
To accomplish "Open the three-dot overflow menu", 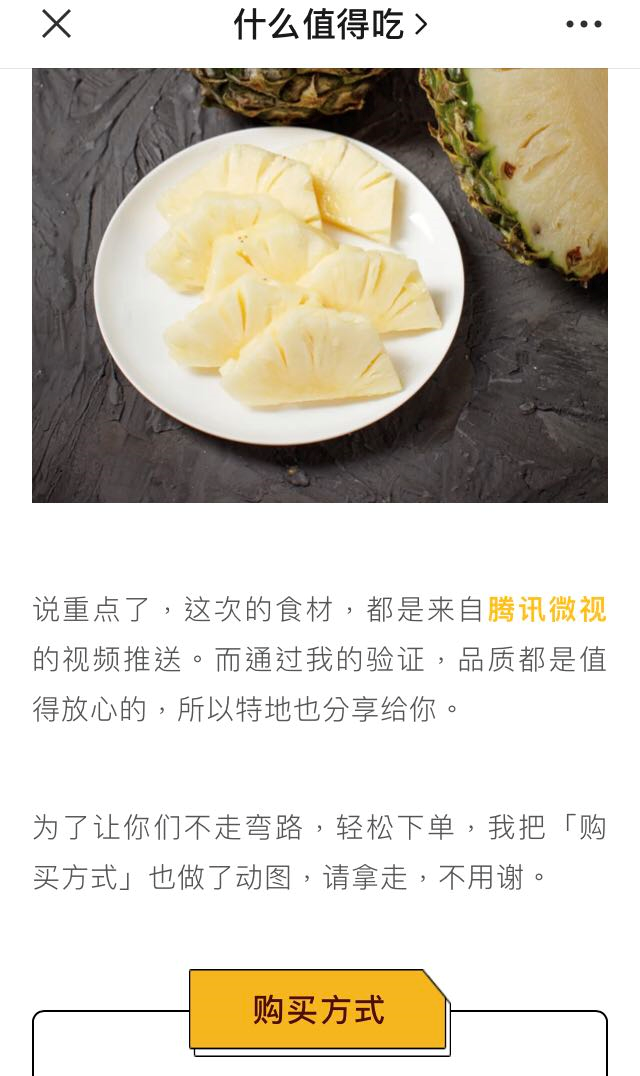I will [584, 24].
